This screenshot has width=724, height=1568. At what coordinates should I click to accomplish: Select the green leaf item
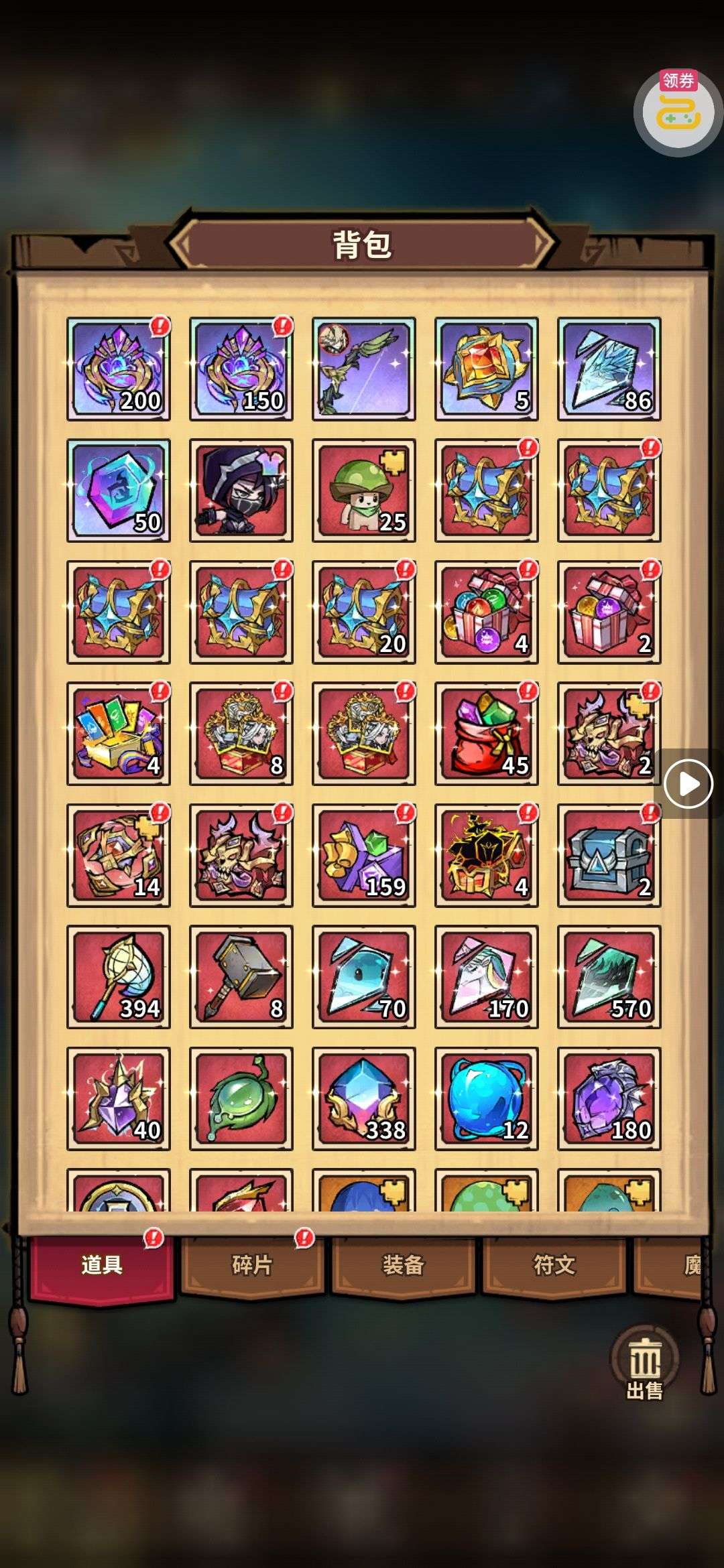coord(241,1099)
